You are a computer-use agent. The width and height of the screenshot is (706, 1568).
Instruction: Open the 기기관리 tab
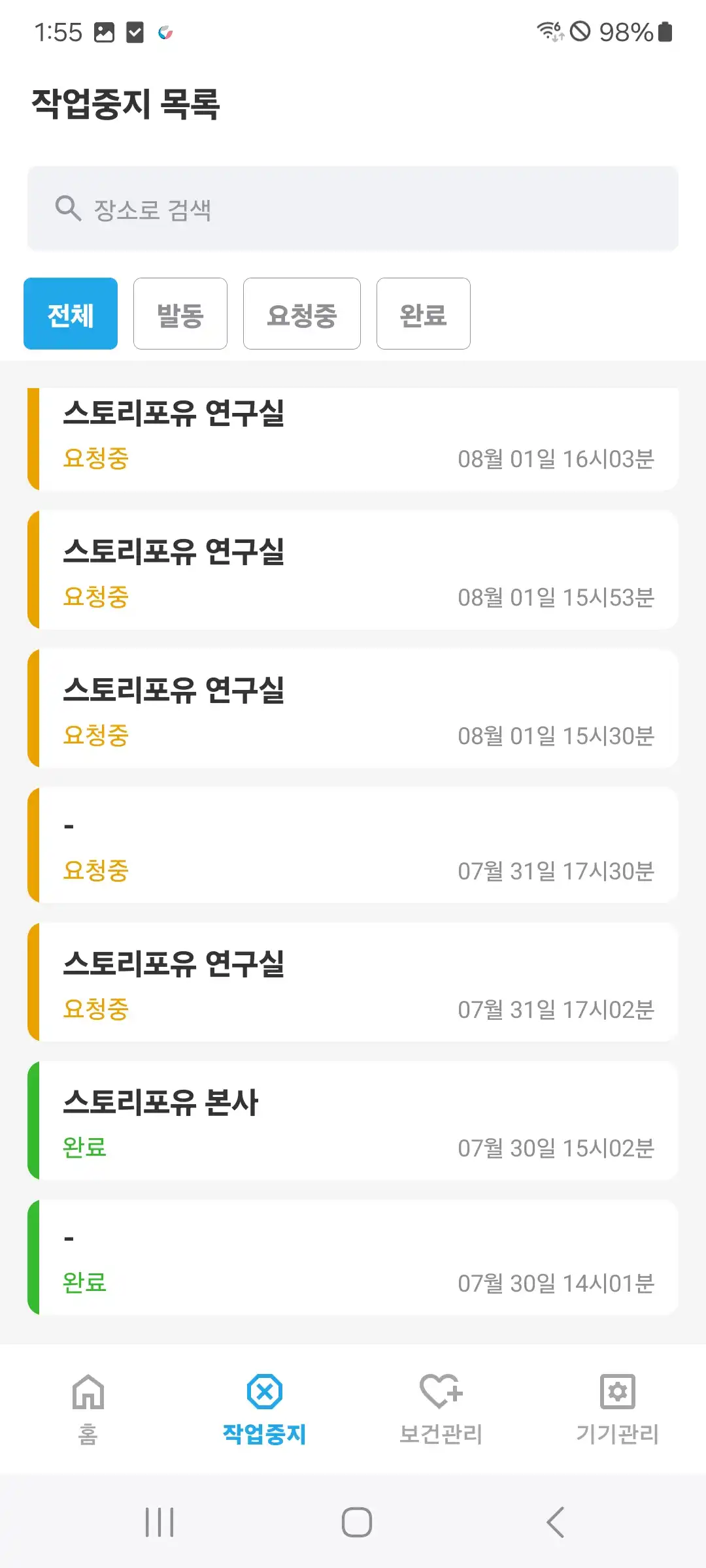coord(618,1409)
